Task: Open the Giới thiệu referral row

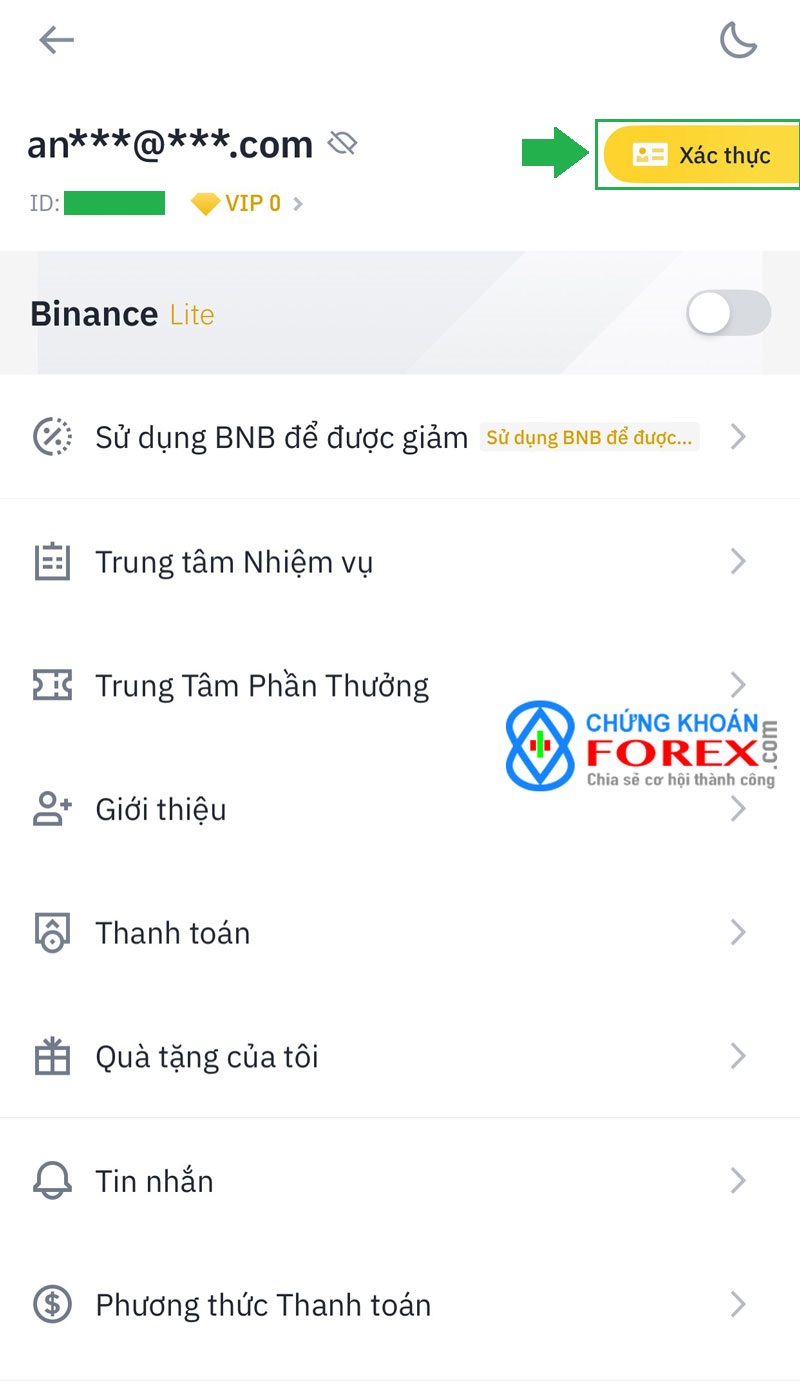Action: coord(400,809)
